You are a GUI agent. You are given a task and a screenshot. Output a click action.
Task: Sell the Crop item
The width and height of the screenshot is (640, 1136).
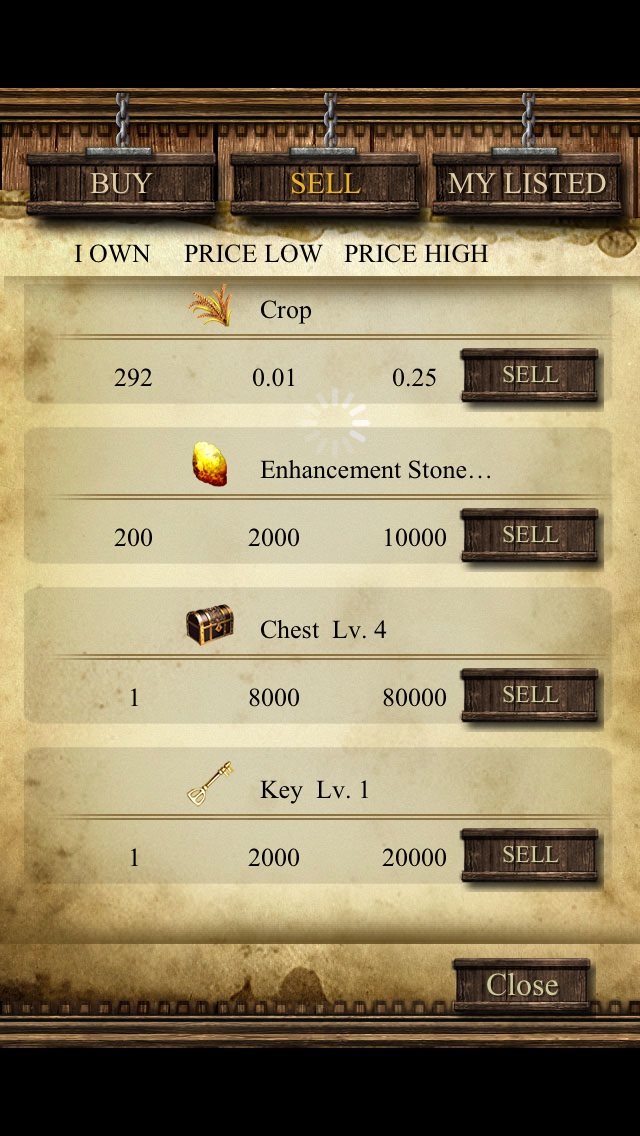point(529,376)
